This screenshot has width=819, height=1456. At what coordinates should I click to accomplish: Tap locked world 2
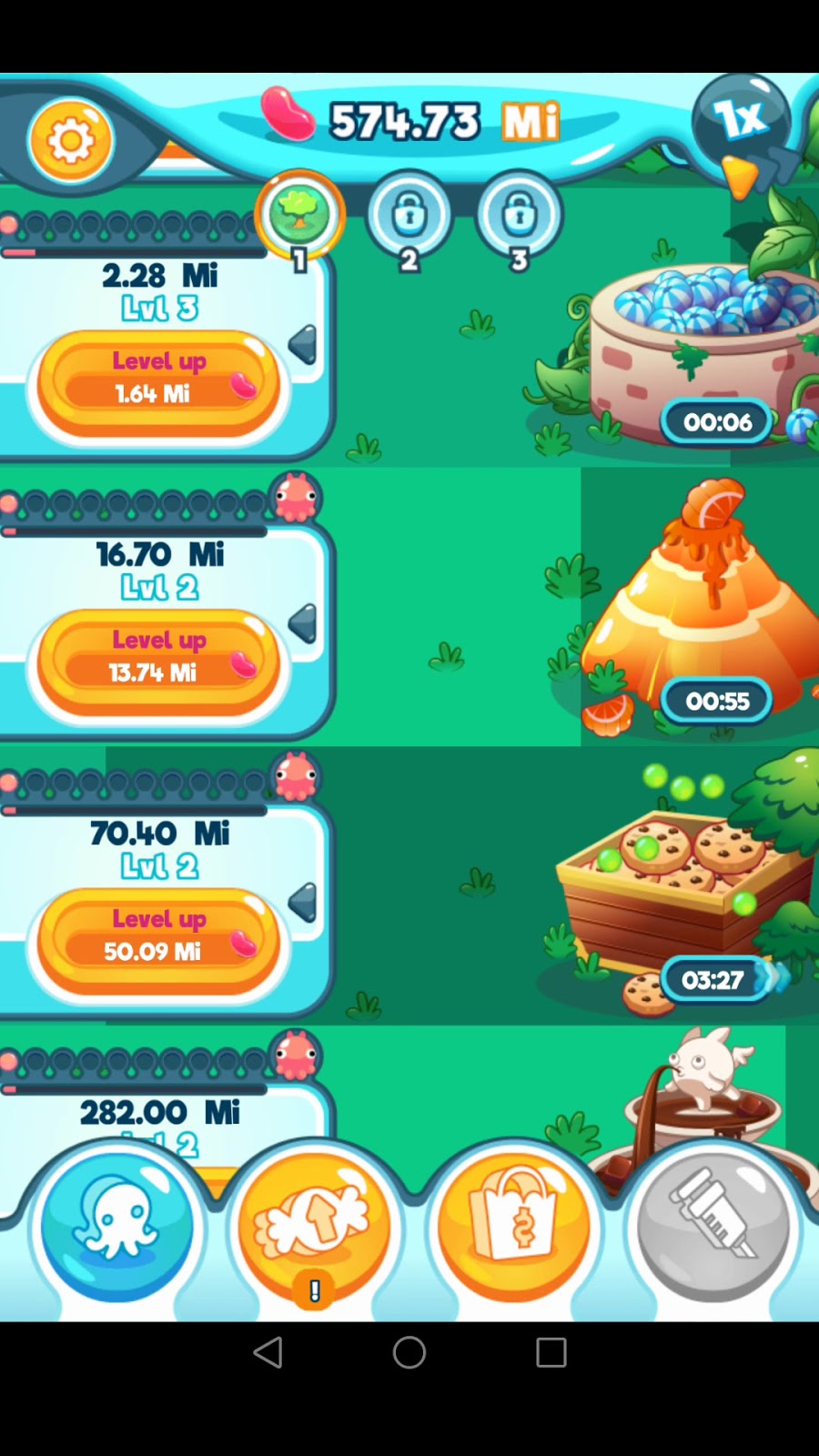(x=409, y=216)
